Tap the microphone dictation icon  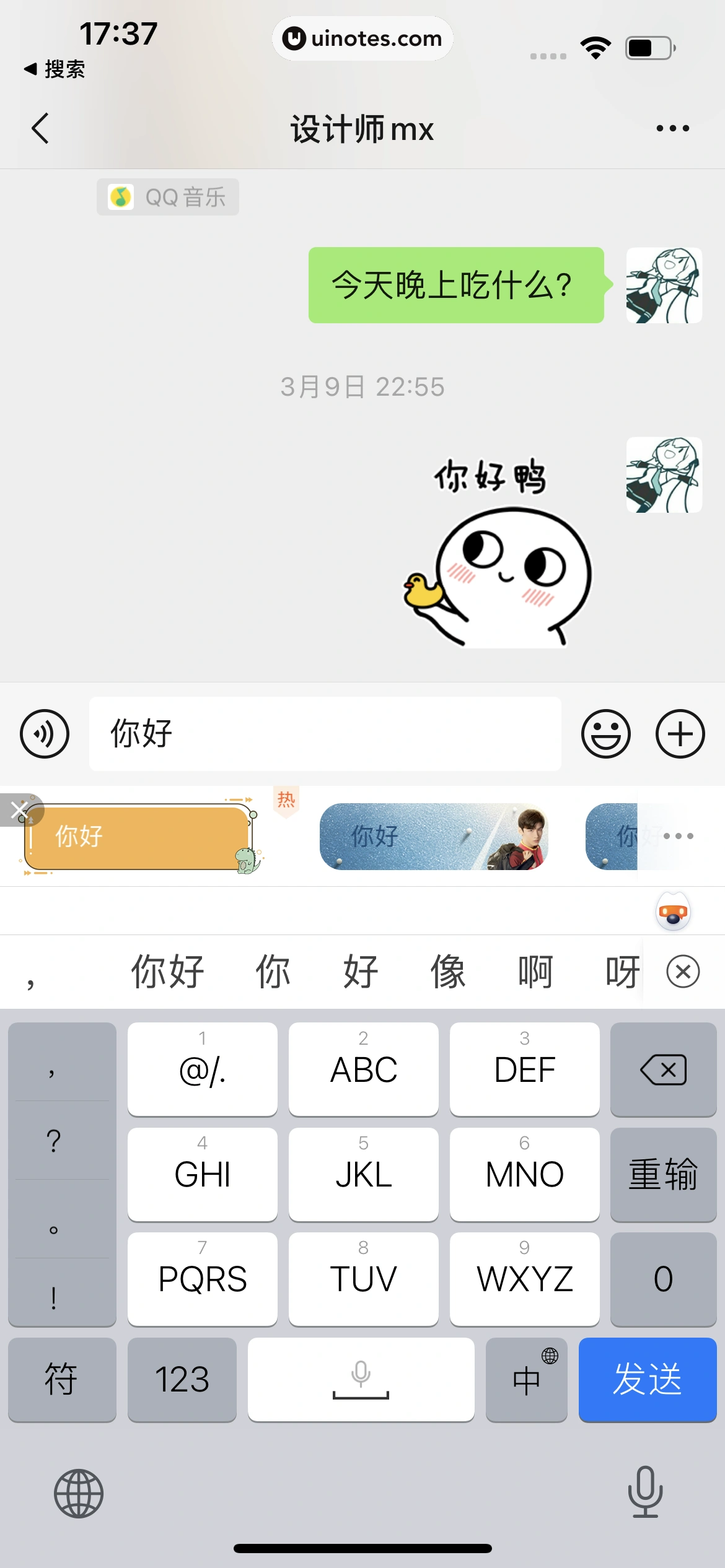click(x=644, y=1492)
